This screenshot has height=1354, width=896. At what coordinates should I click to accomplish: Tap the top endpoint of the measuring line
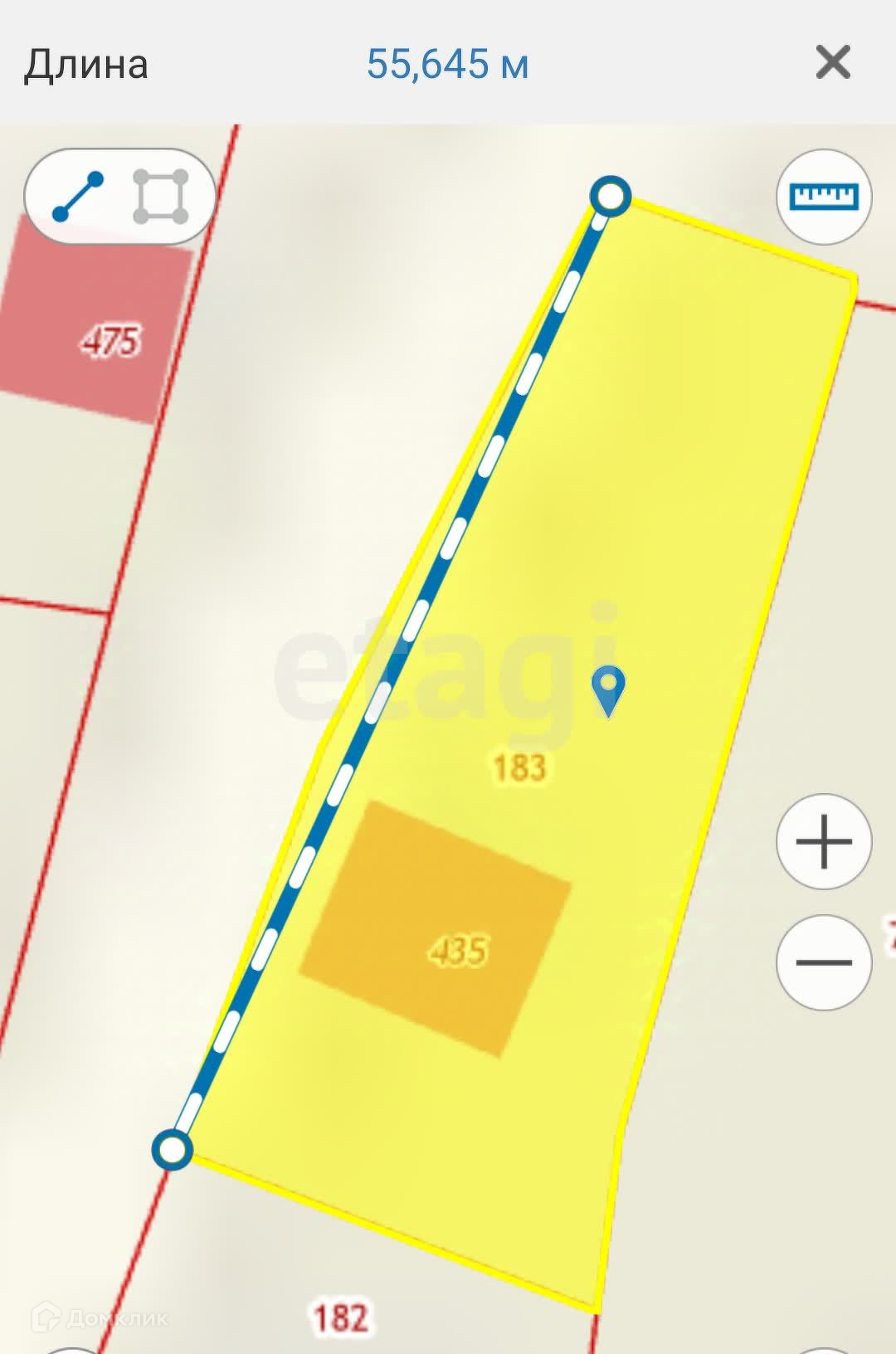click(611, 197)
